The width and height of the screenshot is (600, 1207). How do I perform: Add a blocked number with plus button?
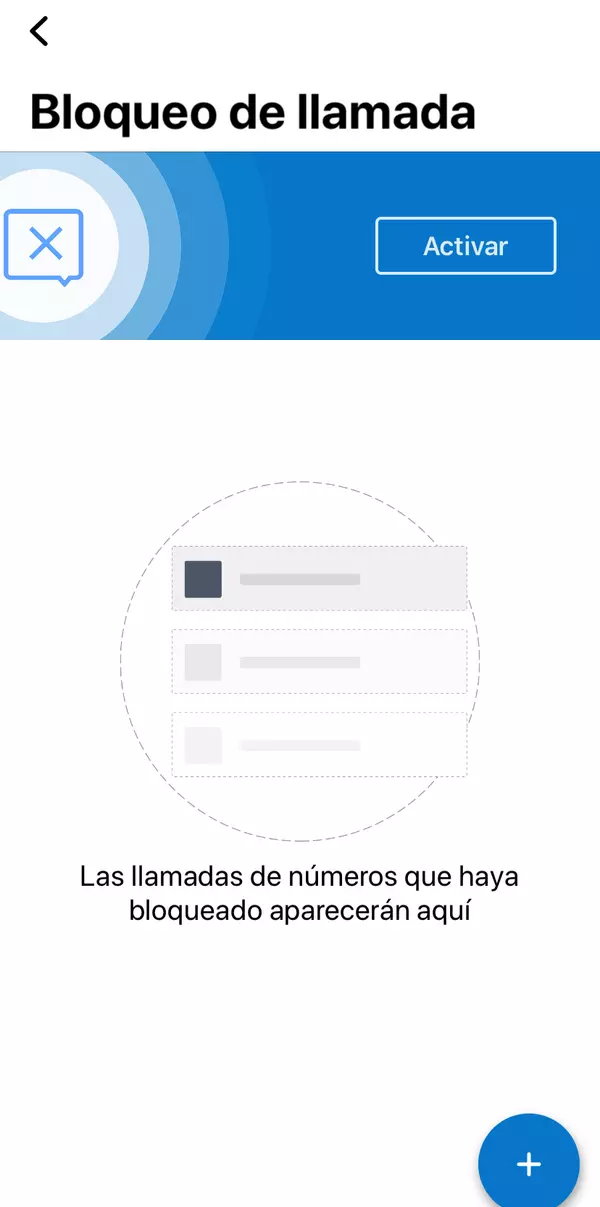coord(528,1163)
